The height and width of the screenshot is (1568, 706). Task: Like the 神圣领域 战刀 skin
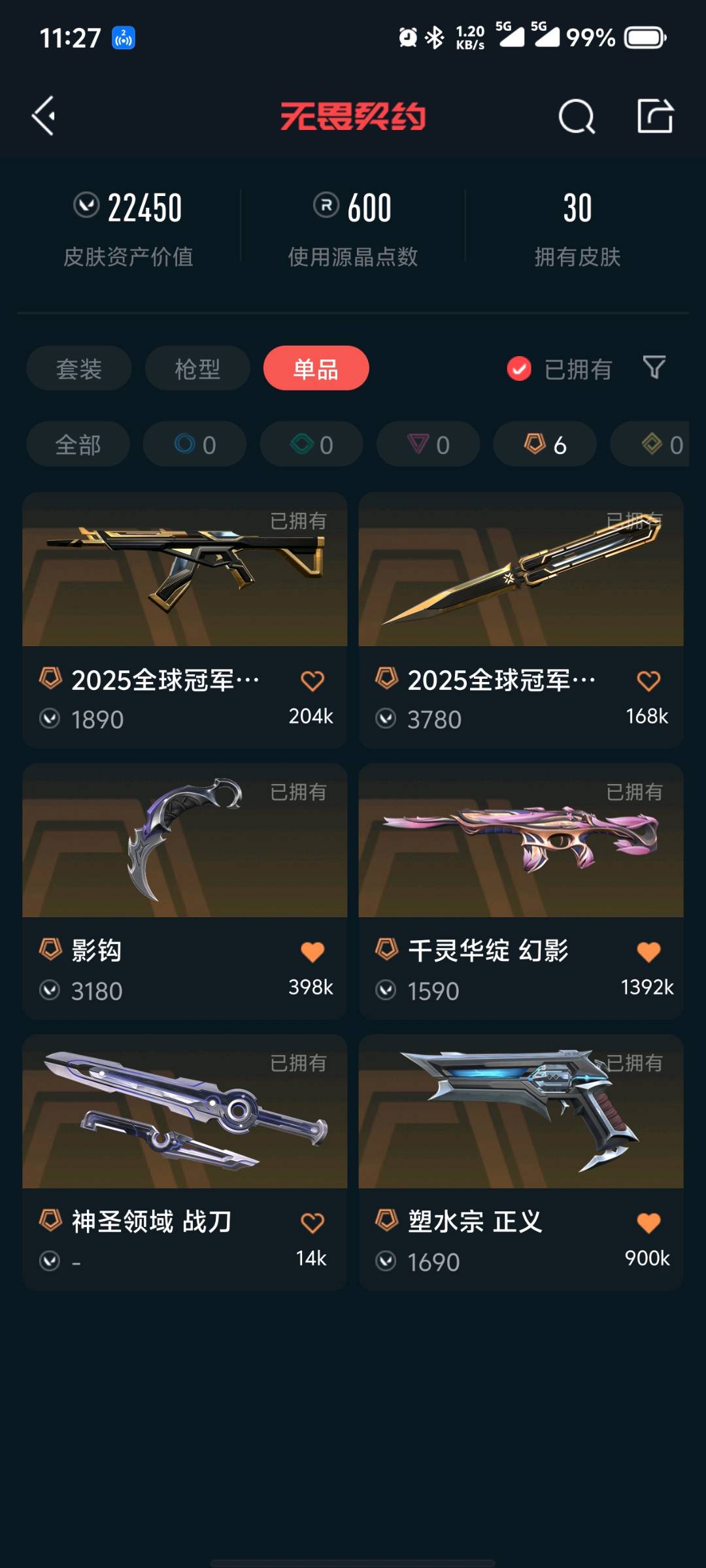coord(312,1222)
